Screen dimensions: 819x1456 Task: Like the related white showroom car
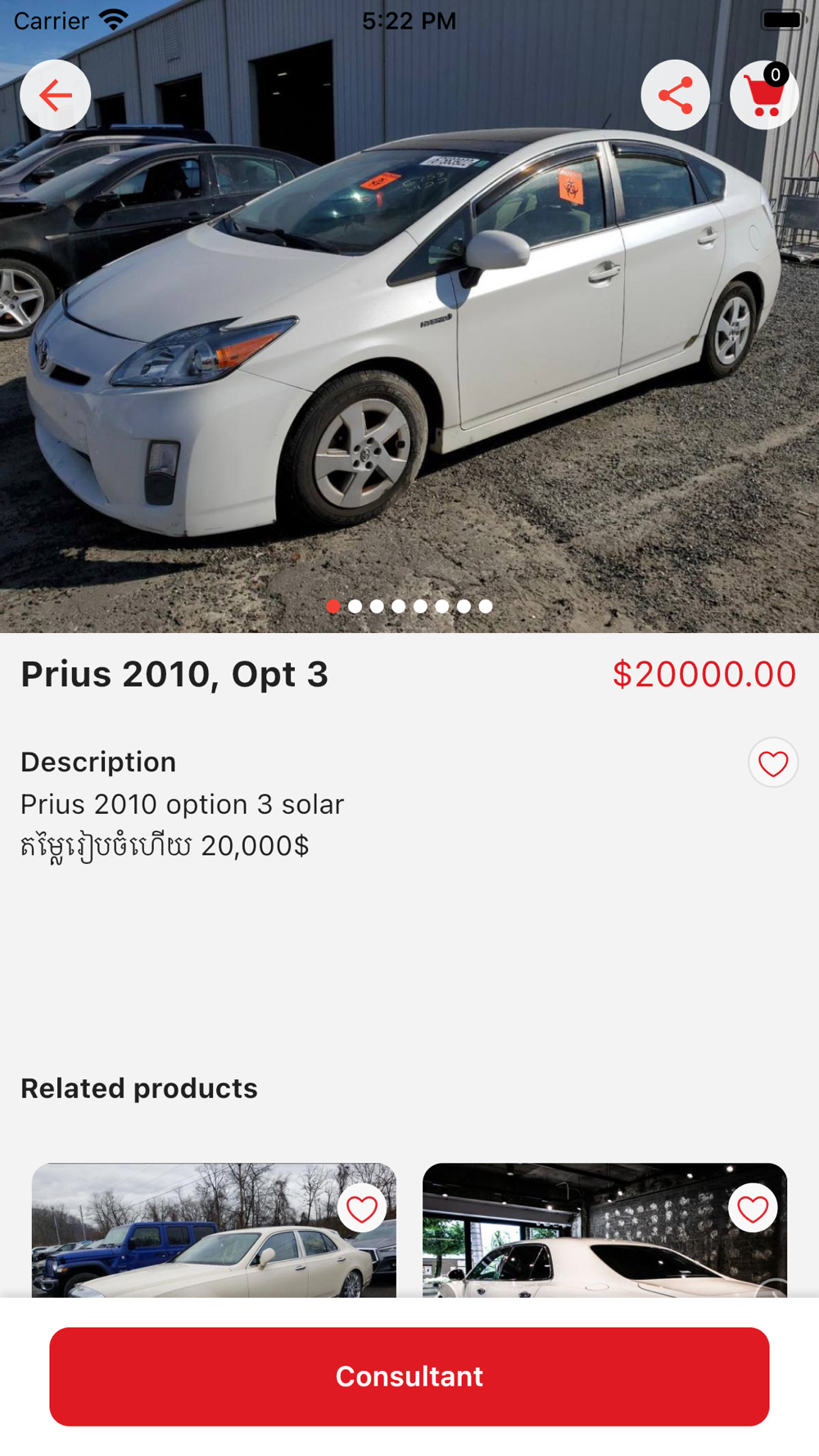click(753, 1208)
